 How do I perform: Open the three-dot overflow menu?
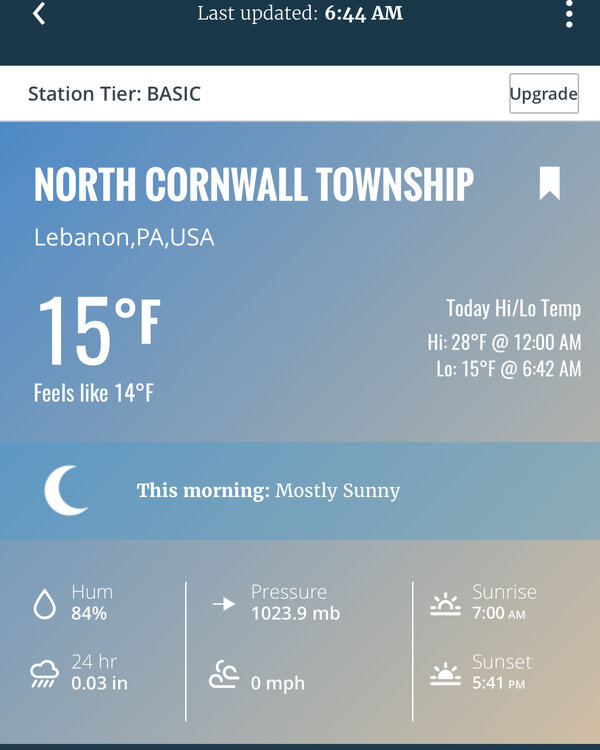coord(569,14)
